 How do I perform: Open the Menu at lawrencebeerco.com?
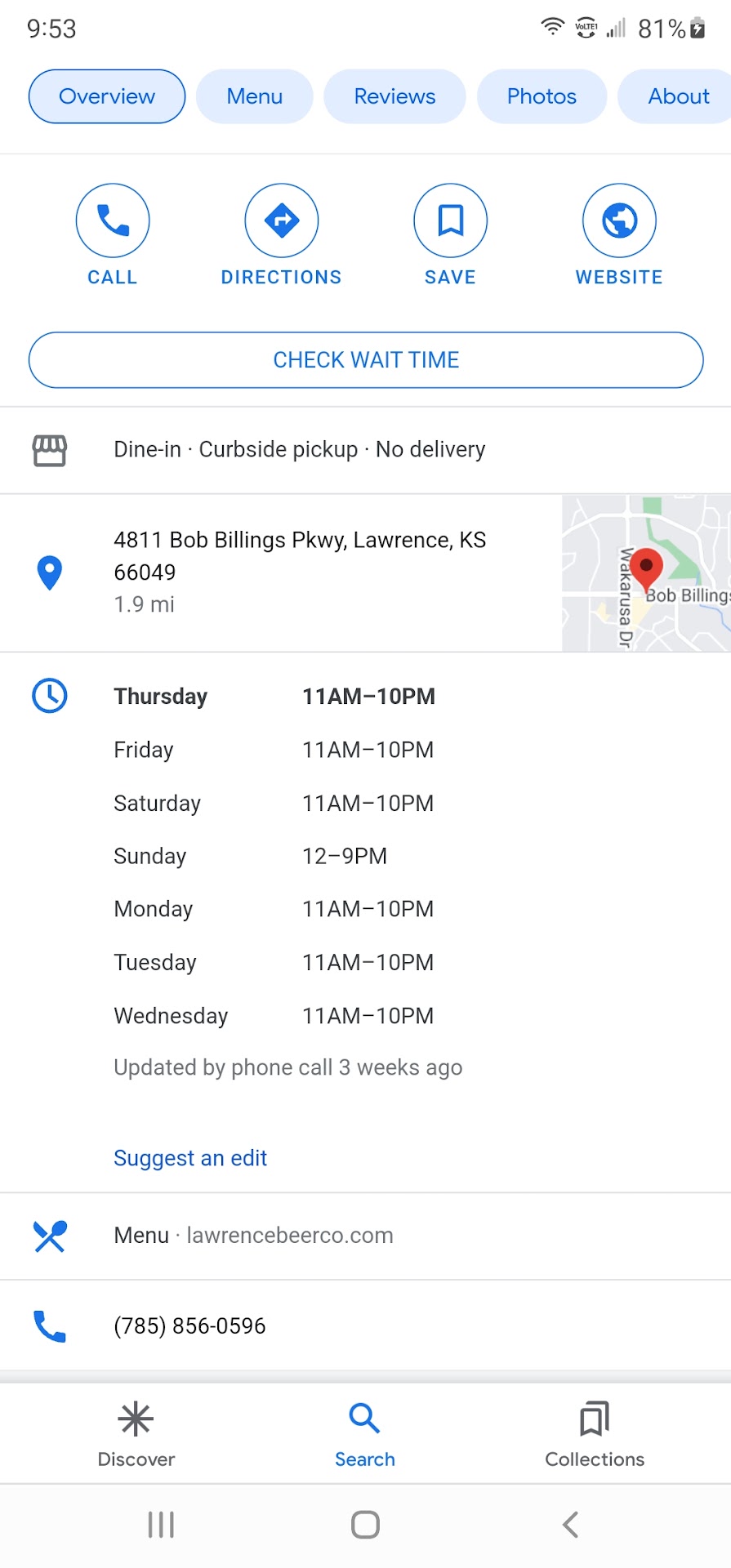[253, 1236]
